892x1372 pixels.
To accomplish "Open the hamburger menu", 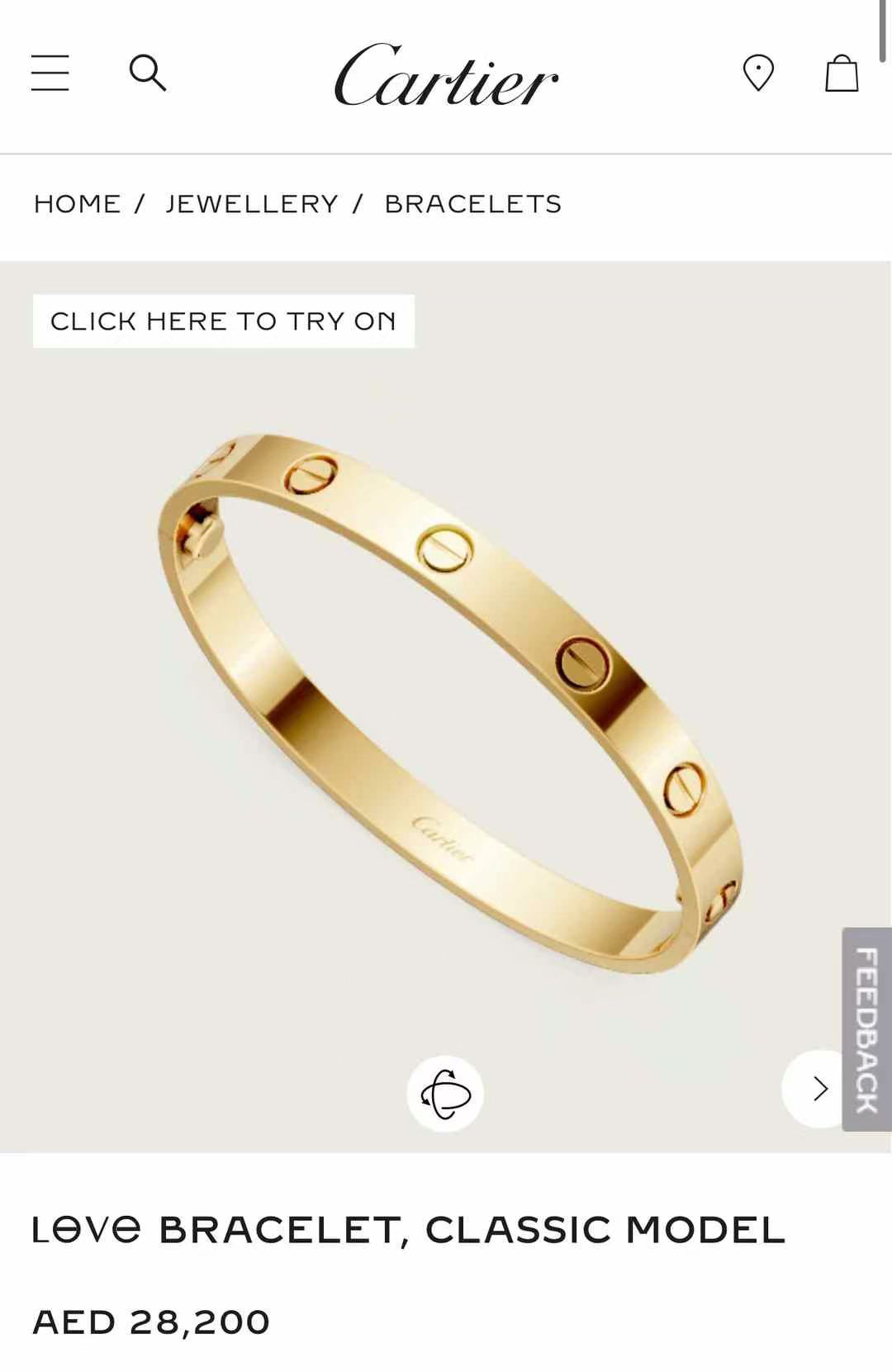I will coord(50,73).
